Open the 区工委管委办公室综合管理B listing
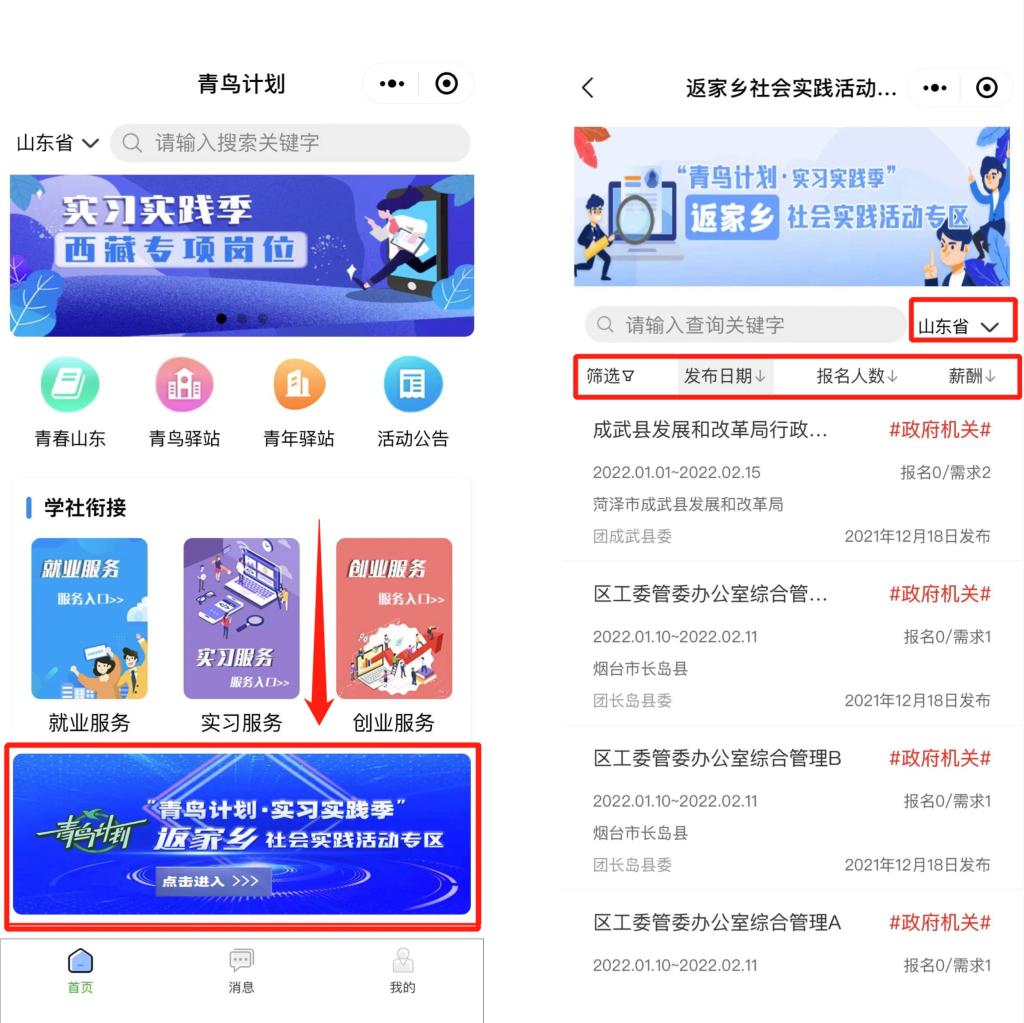1024x1023 pixels. pos(717,759)
